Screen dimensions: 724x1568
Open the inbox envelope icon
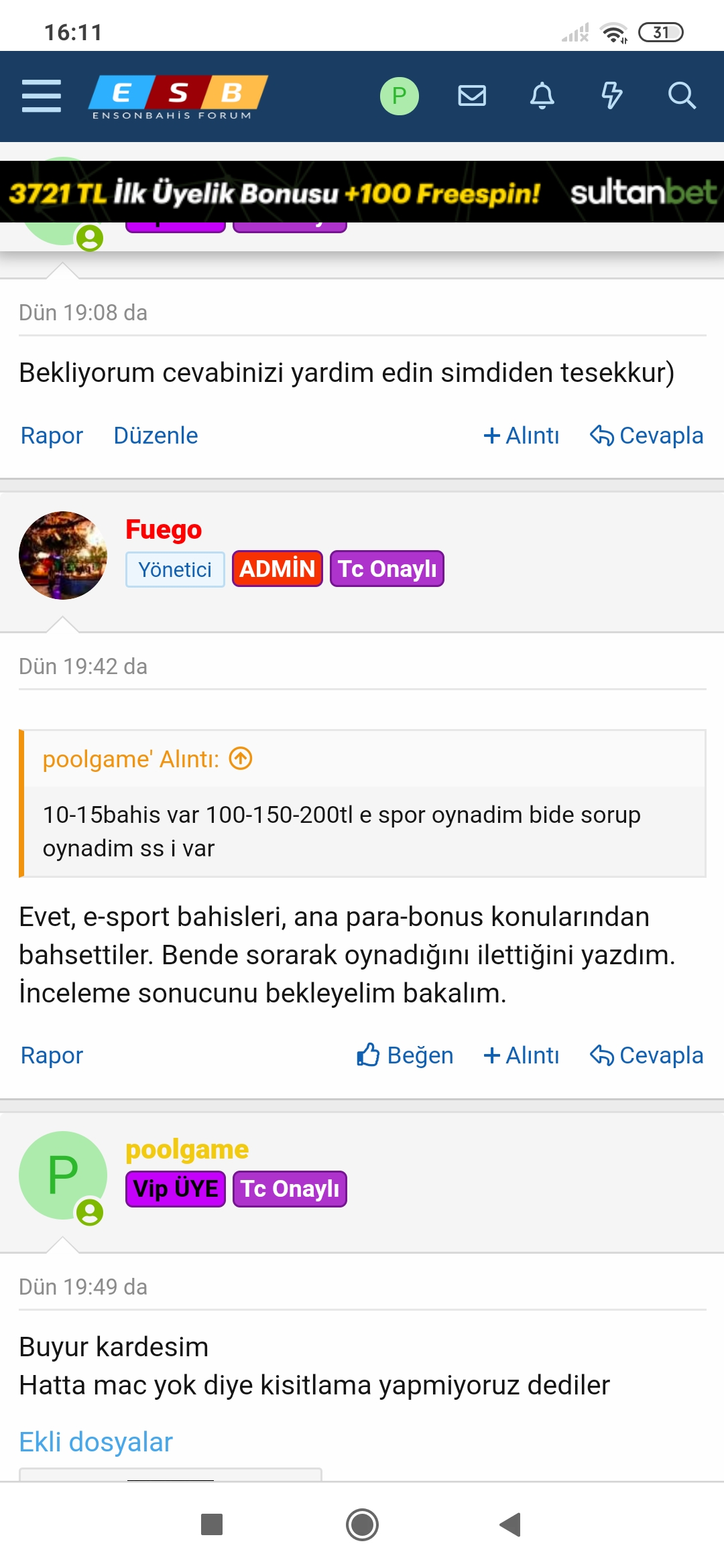click(x=472, y=96)
